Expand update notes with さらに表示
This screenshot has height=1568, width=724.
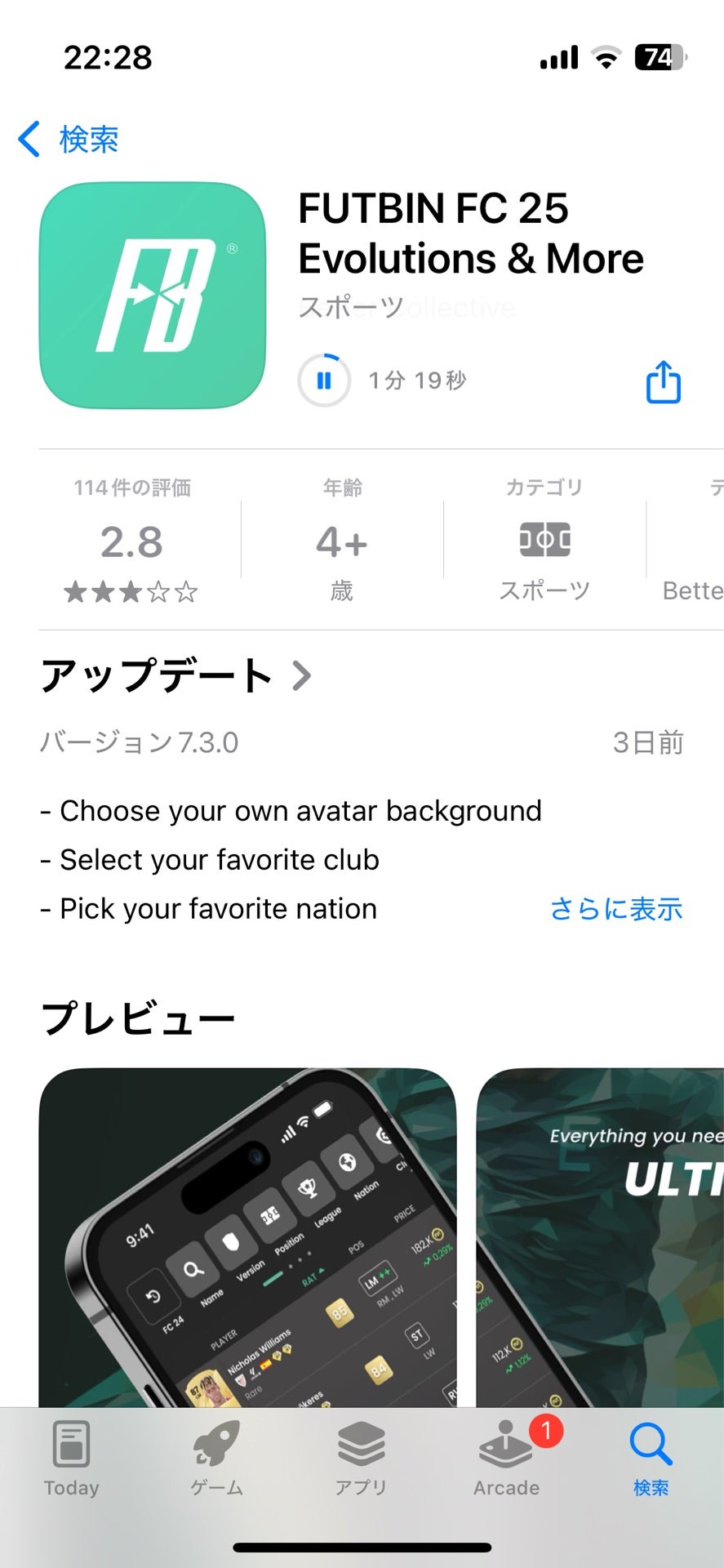coord(616,909)
